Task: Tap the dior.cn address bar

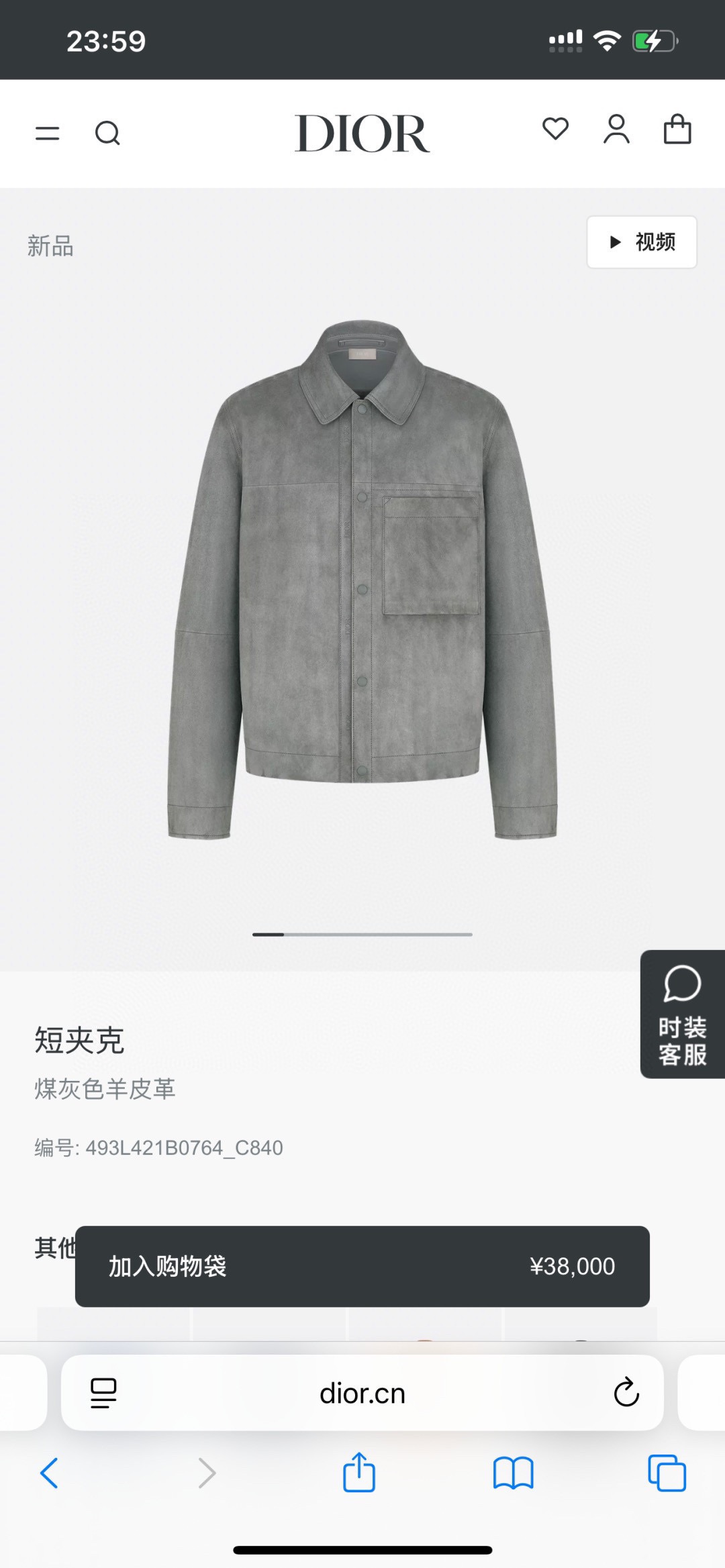Action: pyautogui.click(x=362, y=1392)
